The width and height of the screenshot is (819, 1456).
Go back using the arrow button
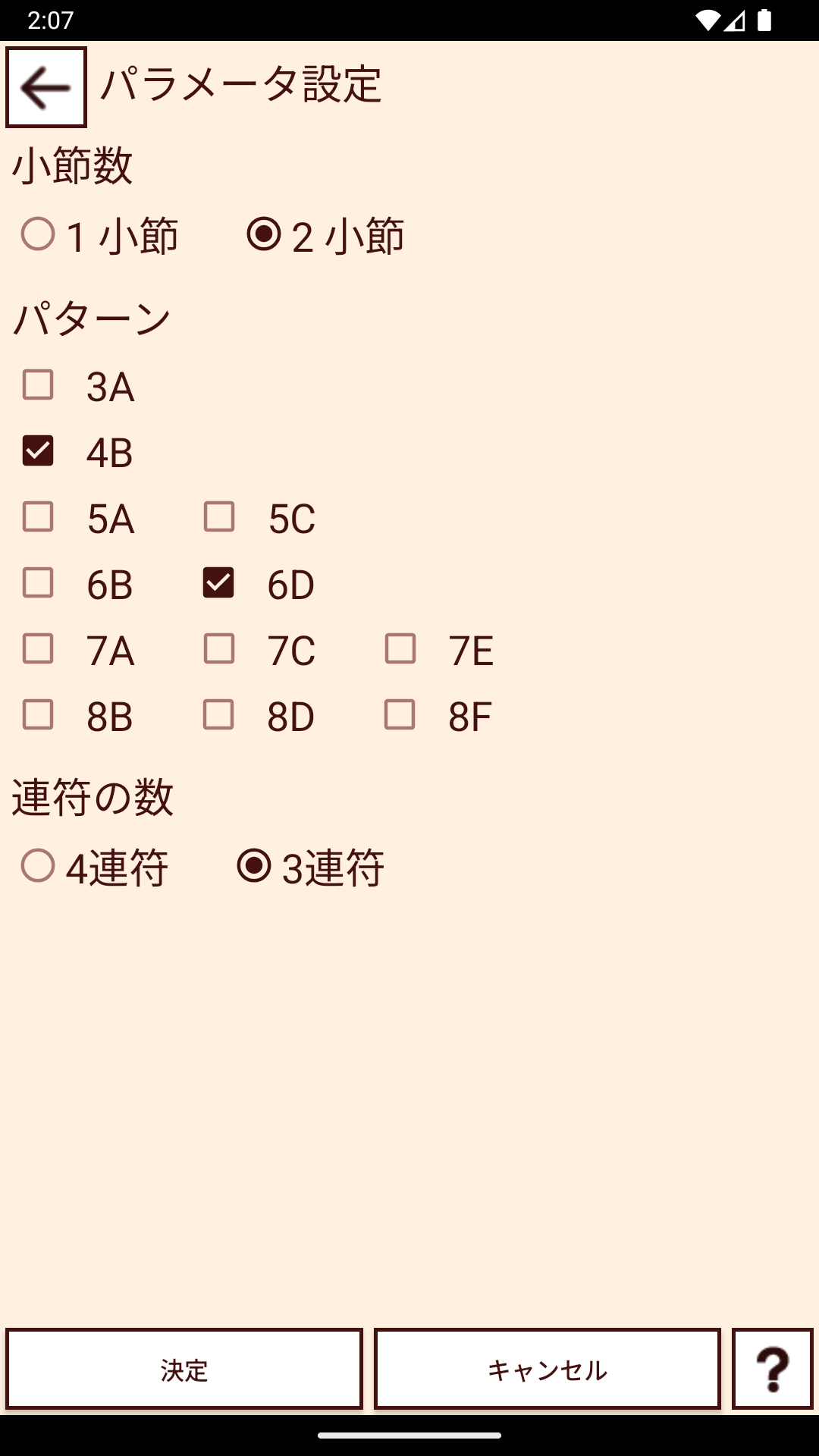point(46,87)
